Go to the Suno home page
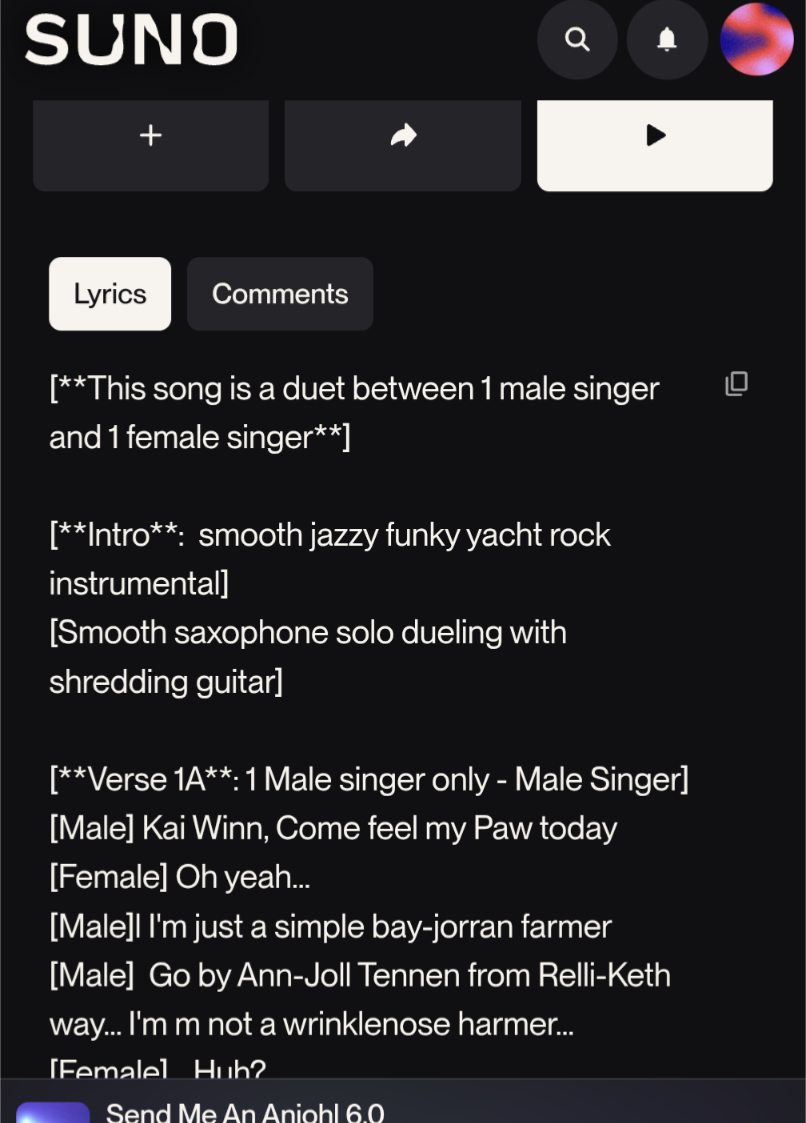Viewport: 806px width, 1123px height. pos(131,39)
